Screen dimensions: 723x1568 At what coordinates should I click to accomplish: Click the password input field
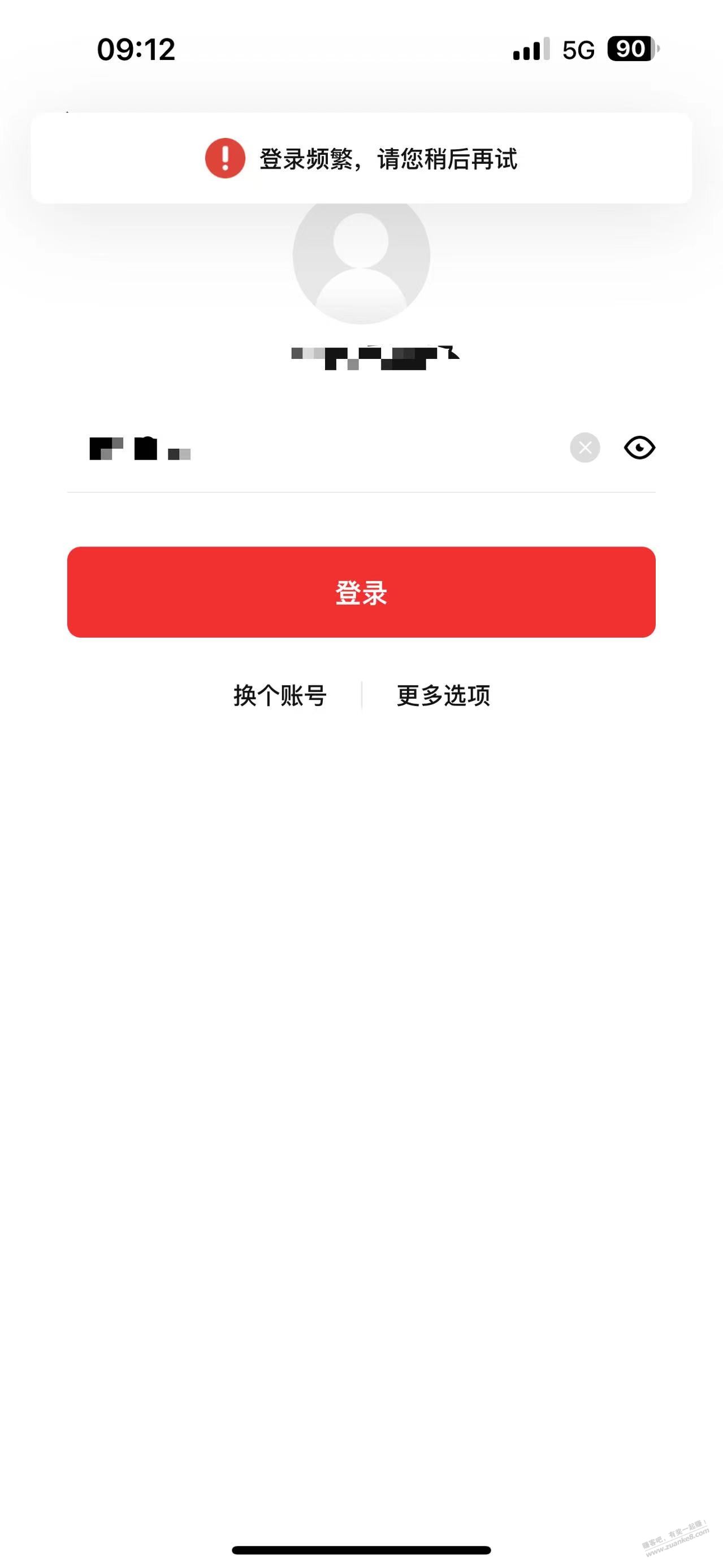tap(304, 451)
